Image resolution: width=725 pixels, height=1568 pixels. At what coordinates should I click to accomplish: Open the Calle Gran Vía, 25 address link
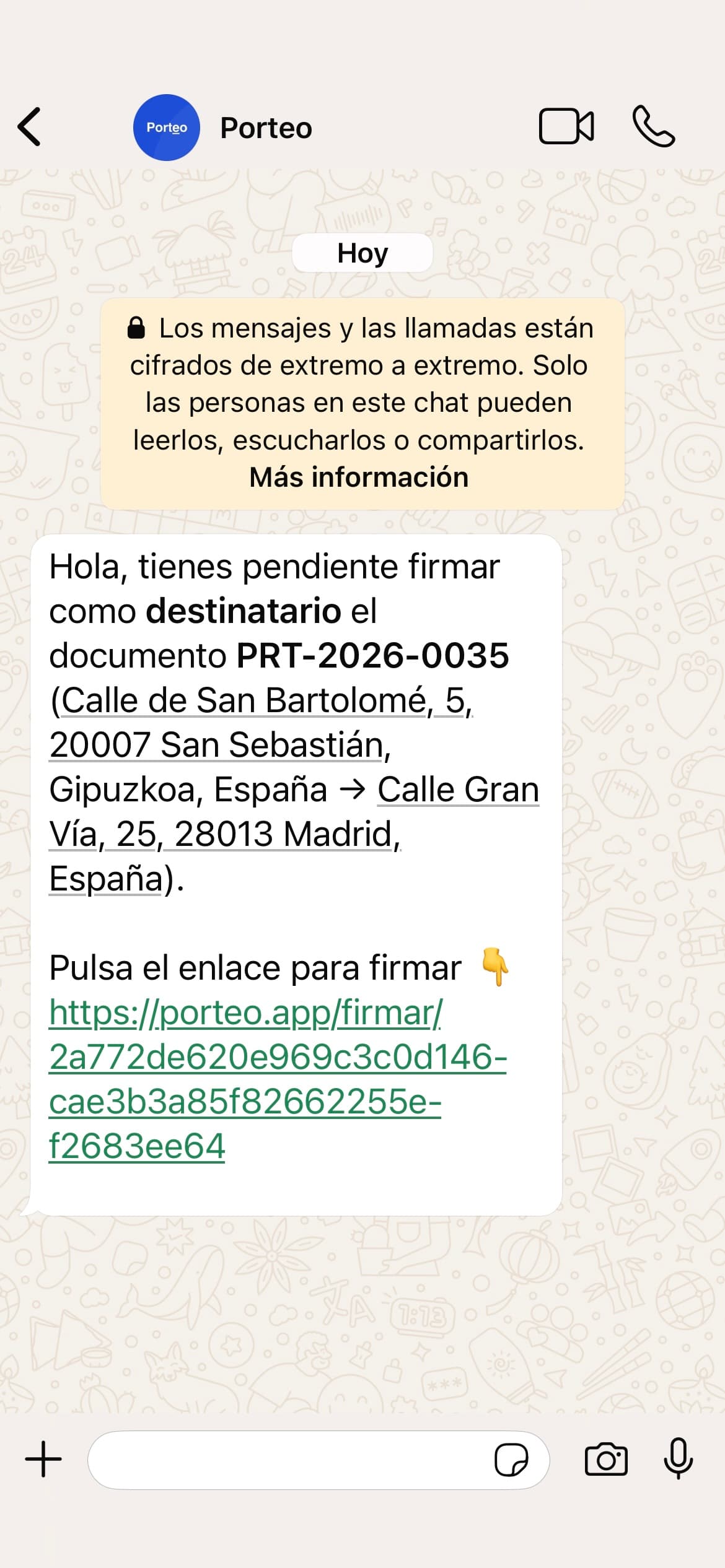[294, 834]
